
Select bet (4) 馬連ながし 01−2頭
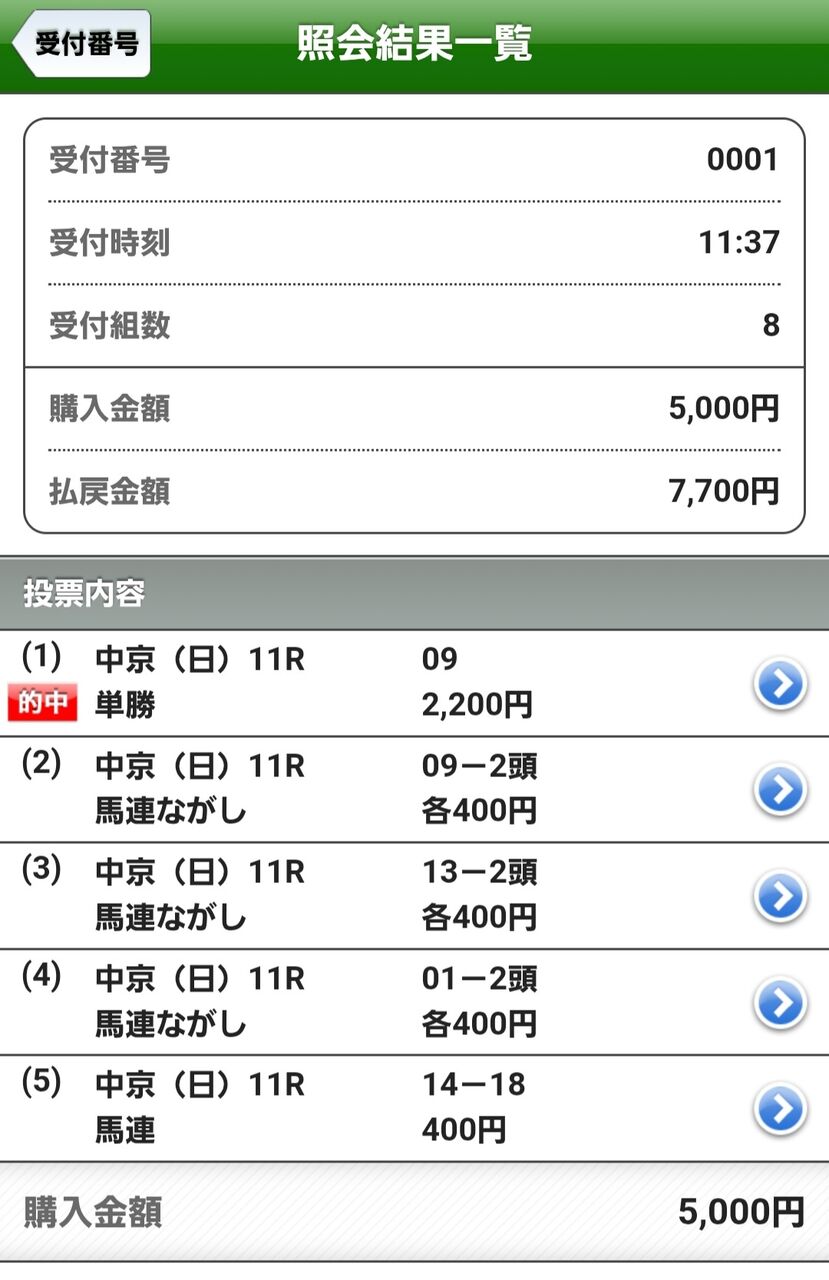click(x=414, y=1002)
